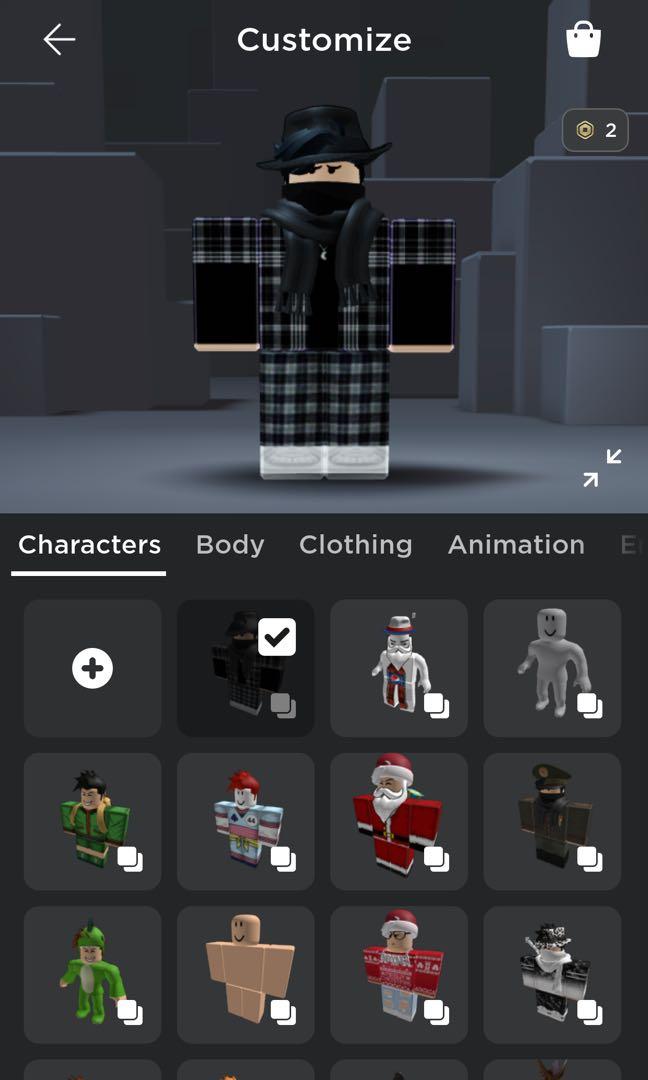Pick the plain tan blocky character
This screenshot has height=1080, width=648.
pos(245,974)
